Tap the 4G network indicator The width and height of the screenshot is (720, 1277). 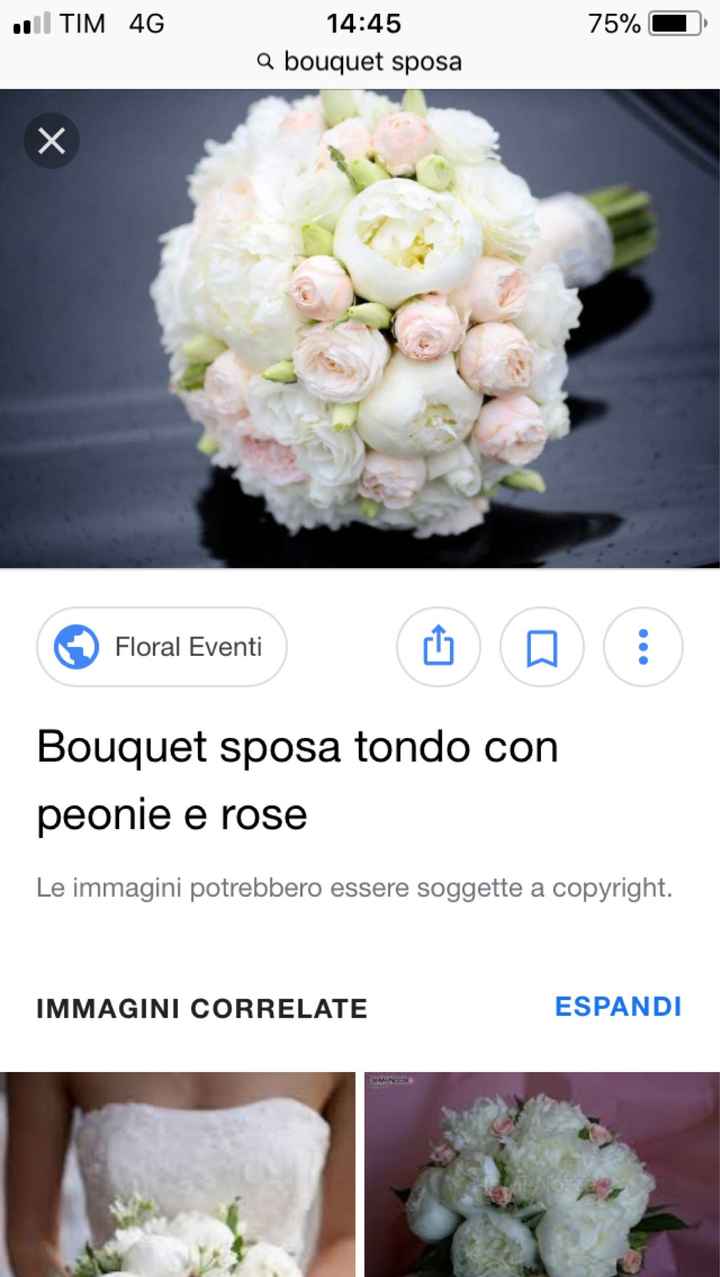pos(148,23)
